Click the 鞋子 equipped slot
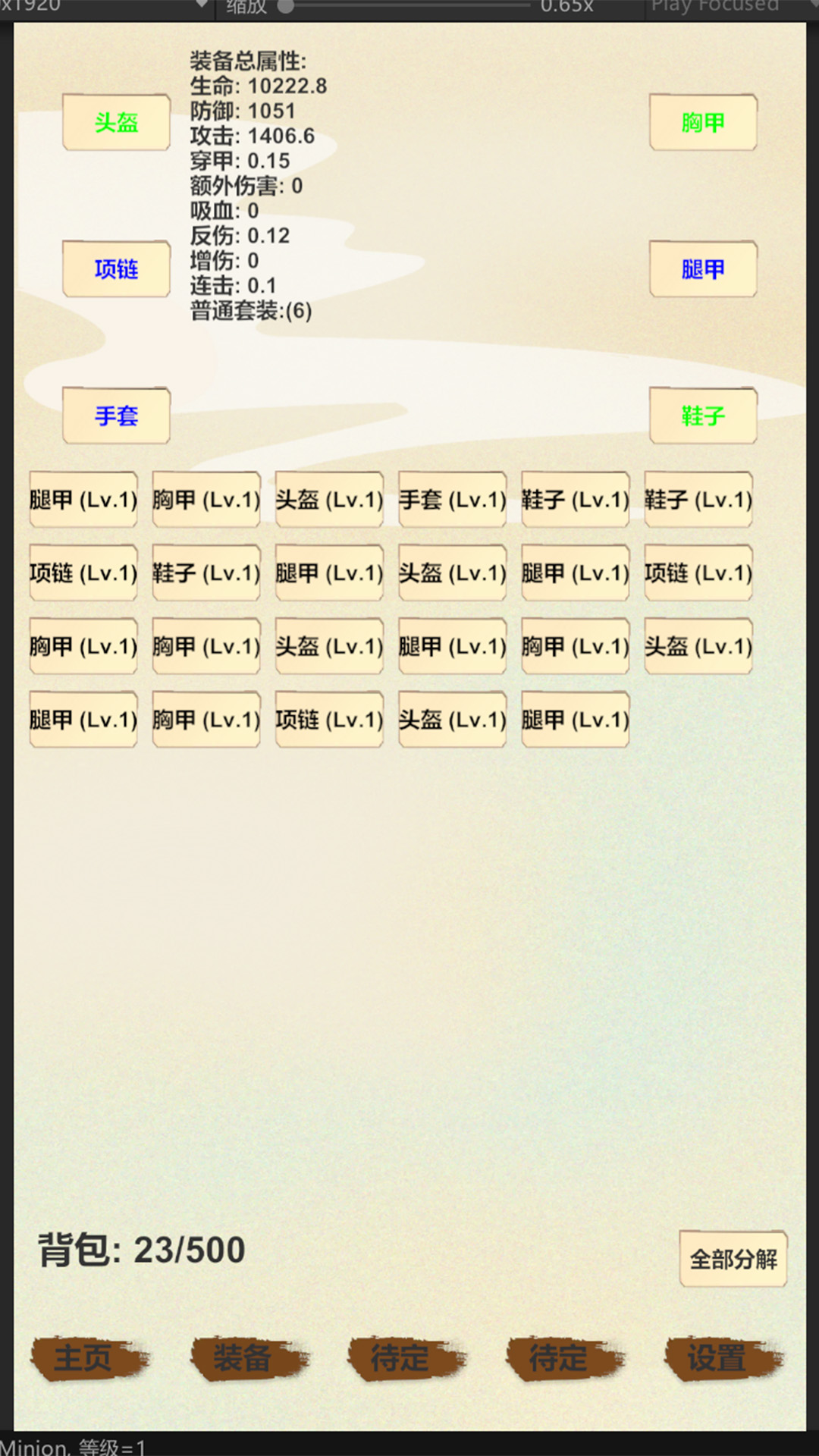Image resolution: width=819 pixels, height=1456 pixels. tap(702, 416)
